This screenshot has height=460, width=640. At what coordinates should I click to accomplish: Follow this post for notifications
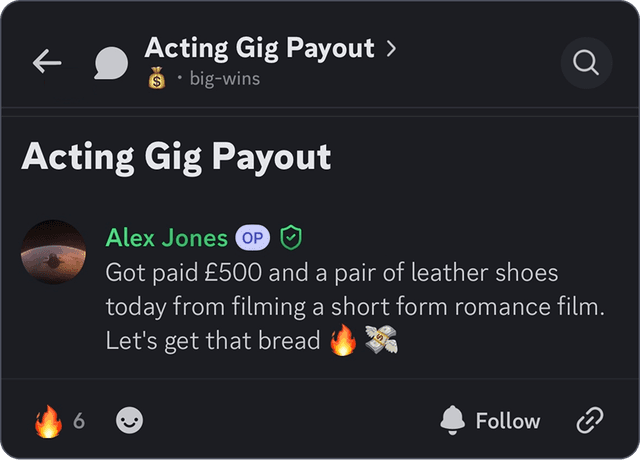pos(490,421)
